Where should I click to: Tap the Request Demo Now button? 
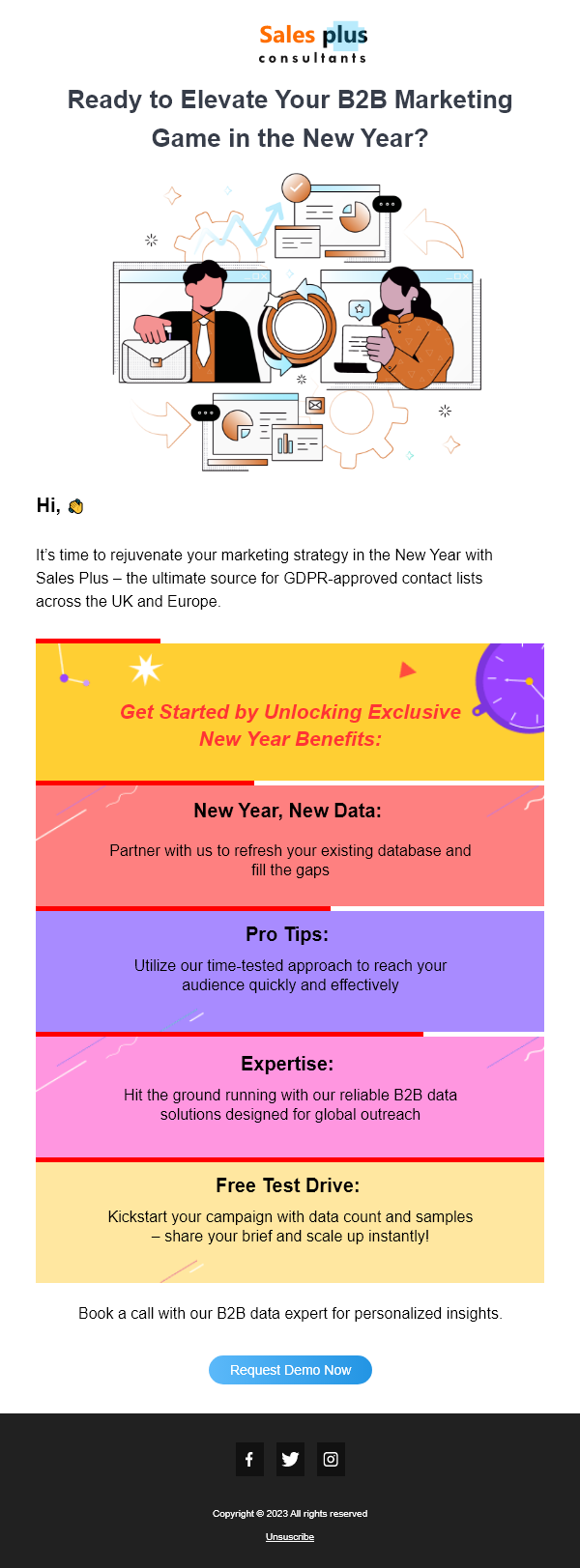pyautogui.click(x=290, y=1370)
